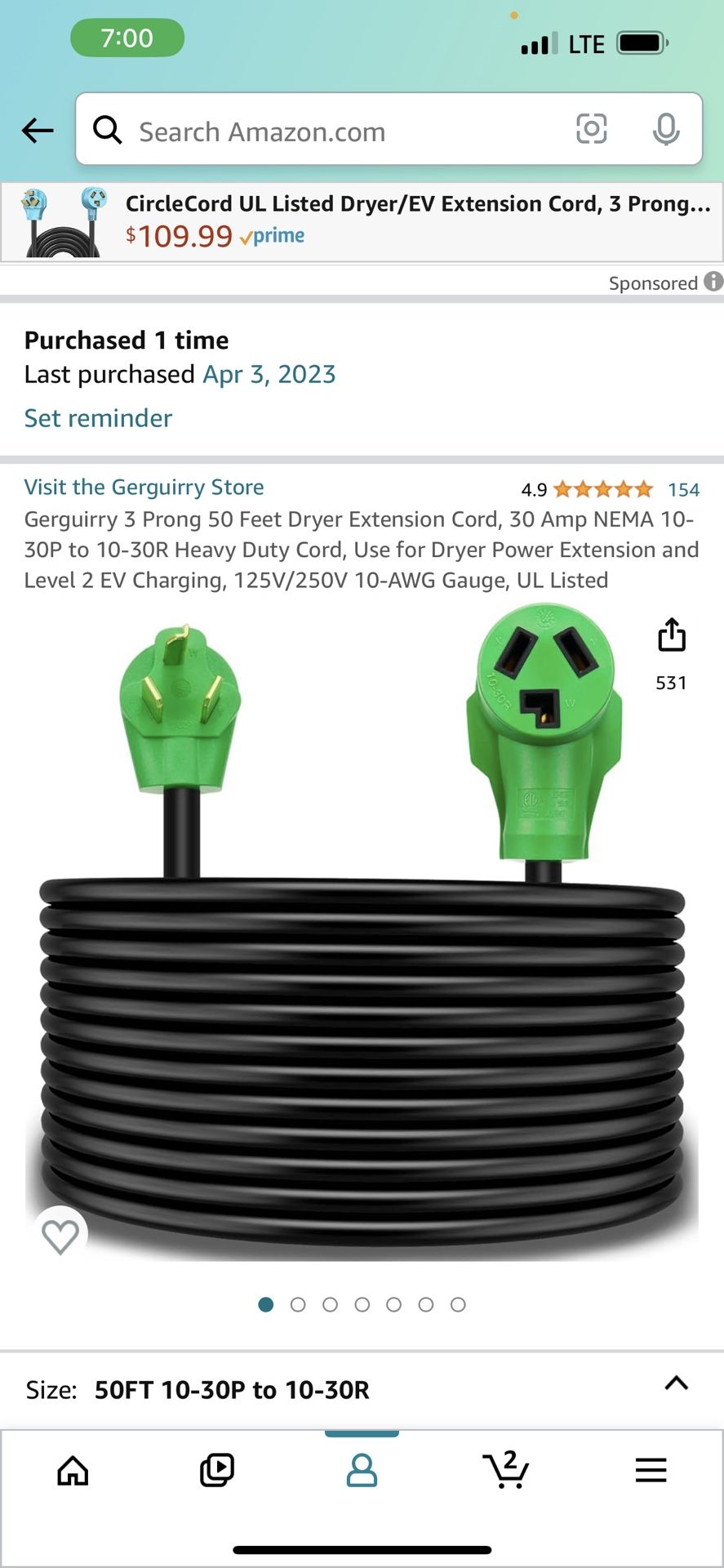Start voice search with the microphone
Viewport: 724px width, 1568px height.
[x=666, y=129]
